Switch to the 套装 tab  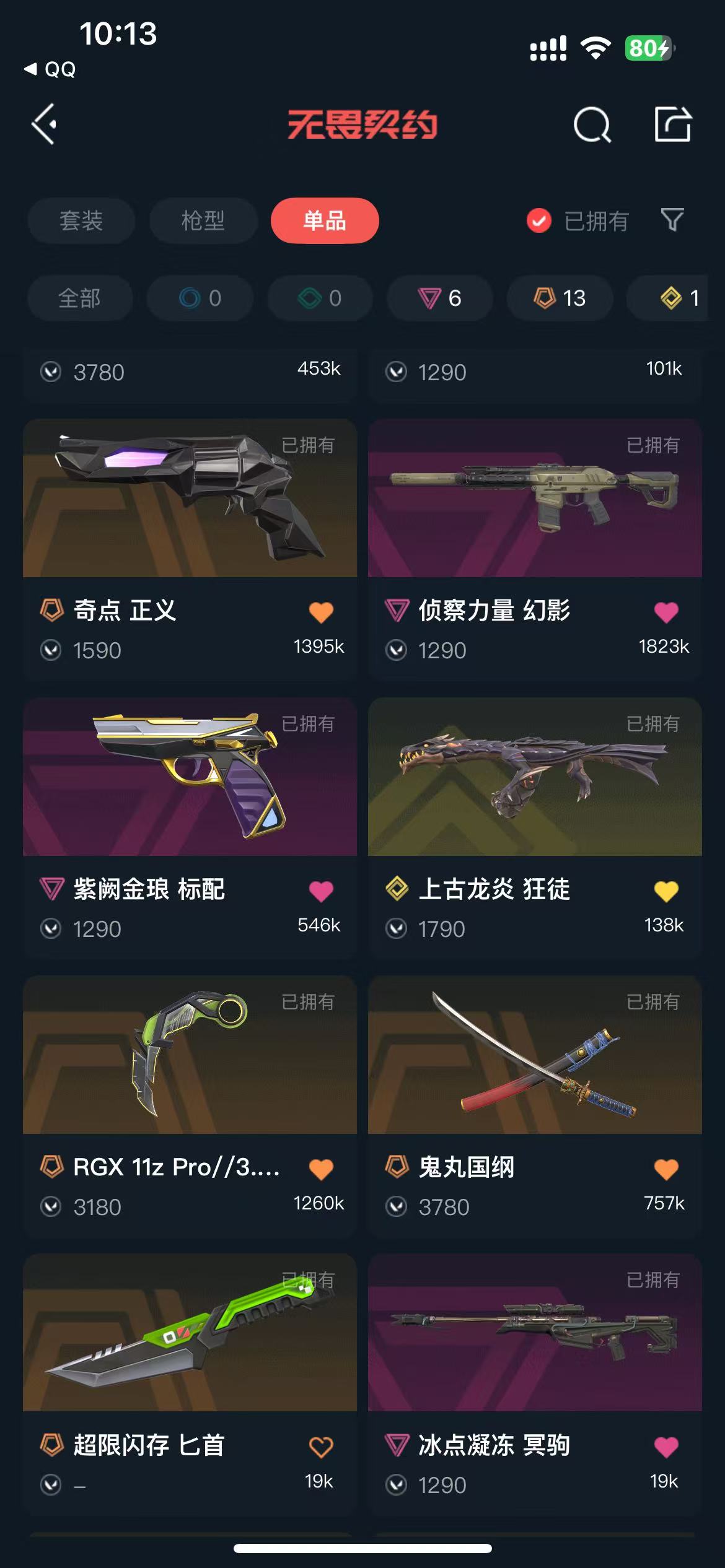pyautogui.click(x=81, y=220)
